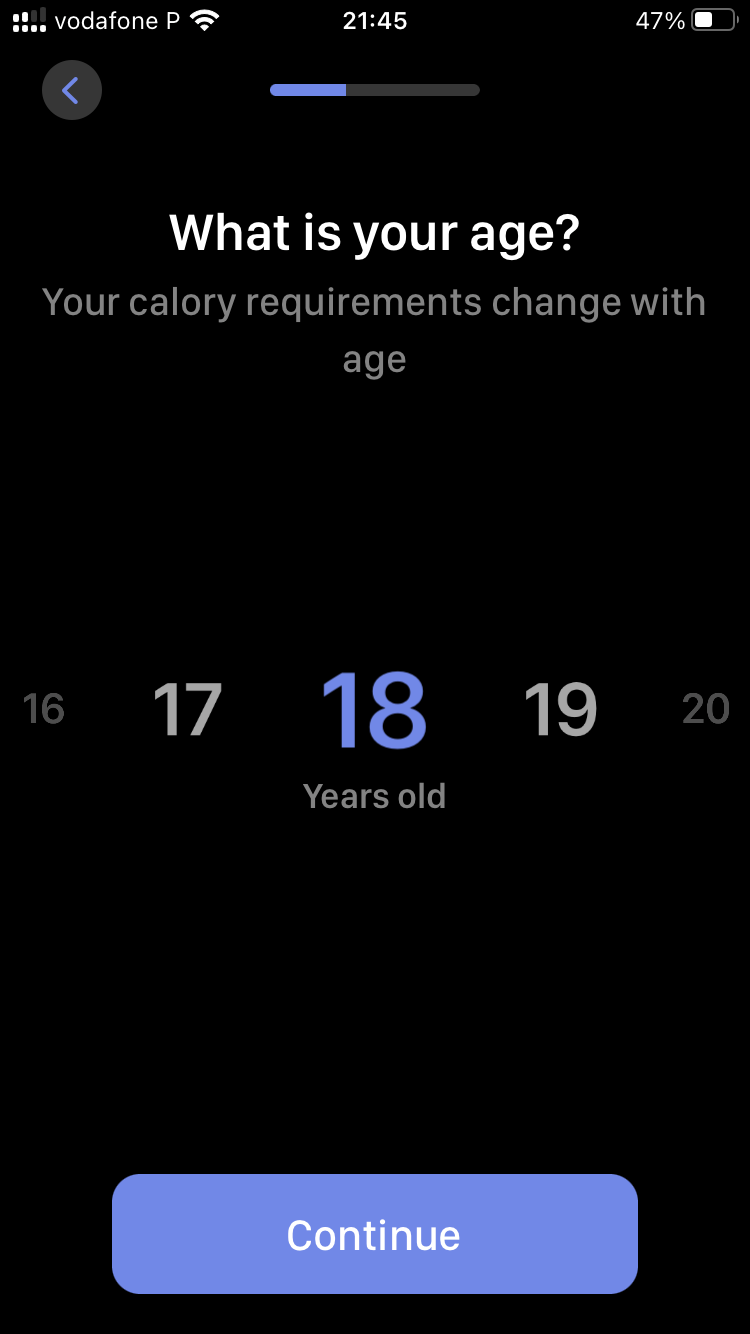Pick age 16 from the age picker
This screenshot has width=750, height=1334.
[x=44, y=709]
